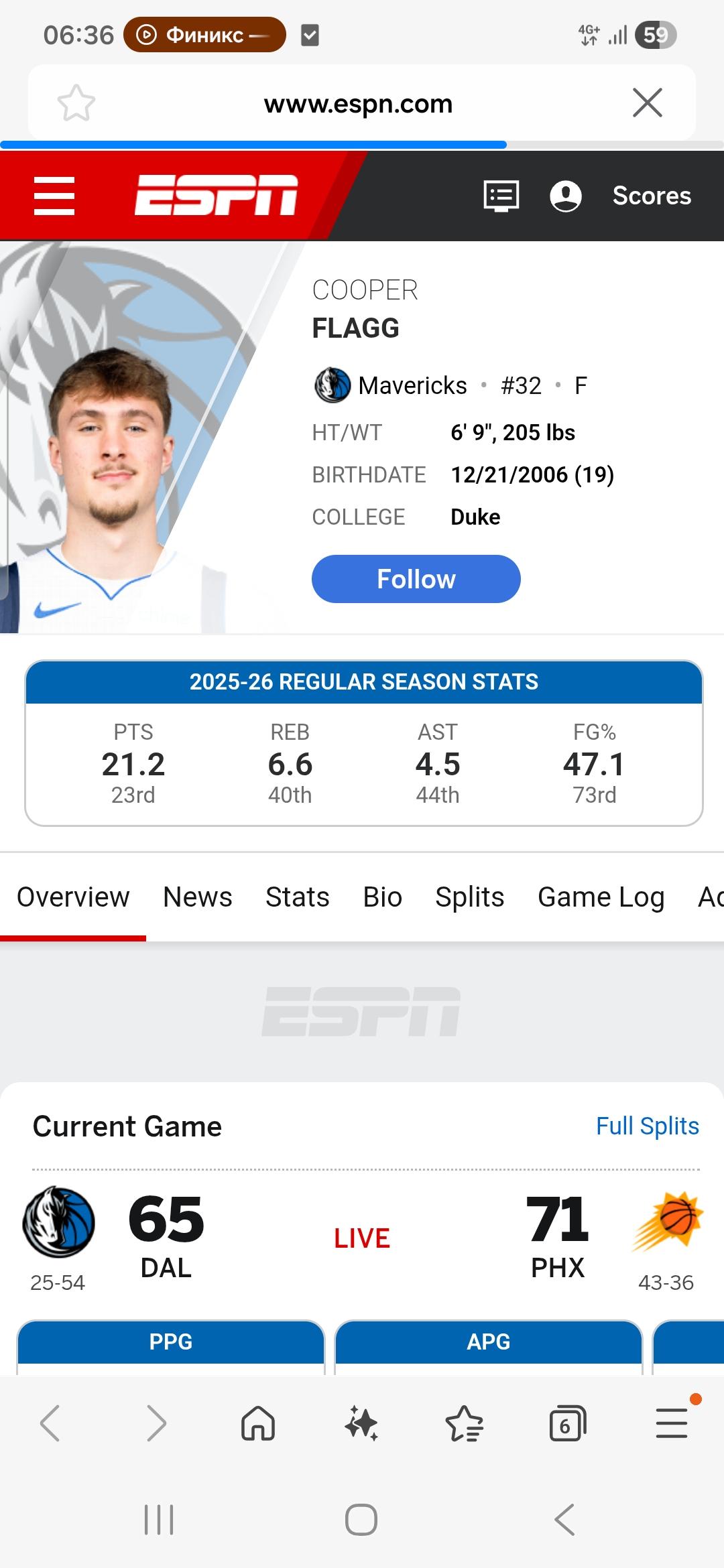
Task: Open the ESPN hamburger menu
Action: click(54, 196)
